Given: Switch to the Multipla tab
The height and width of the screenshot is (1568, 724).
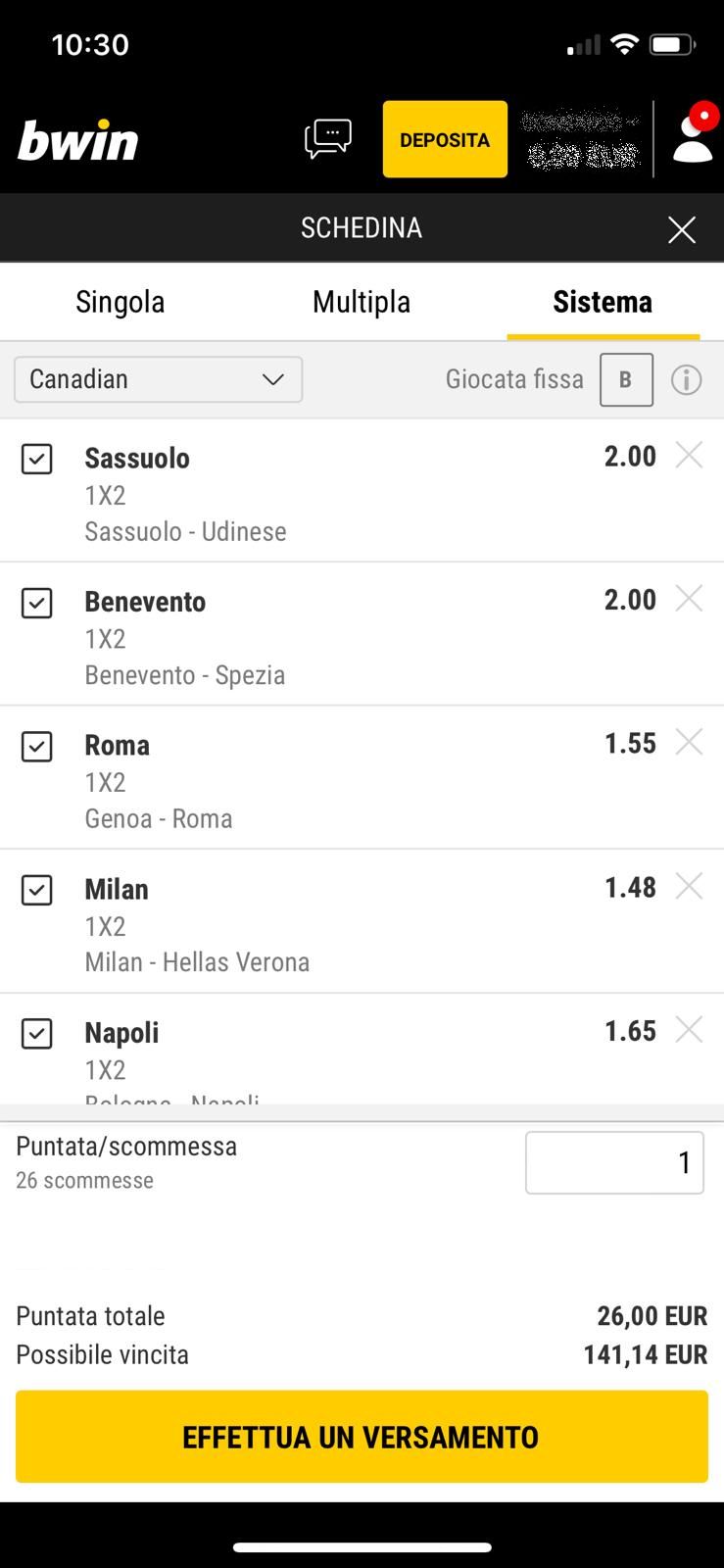Looking at the screenshot, I should (361, 302).
